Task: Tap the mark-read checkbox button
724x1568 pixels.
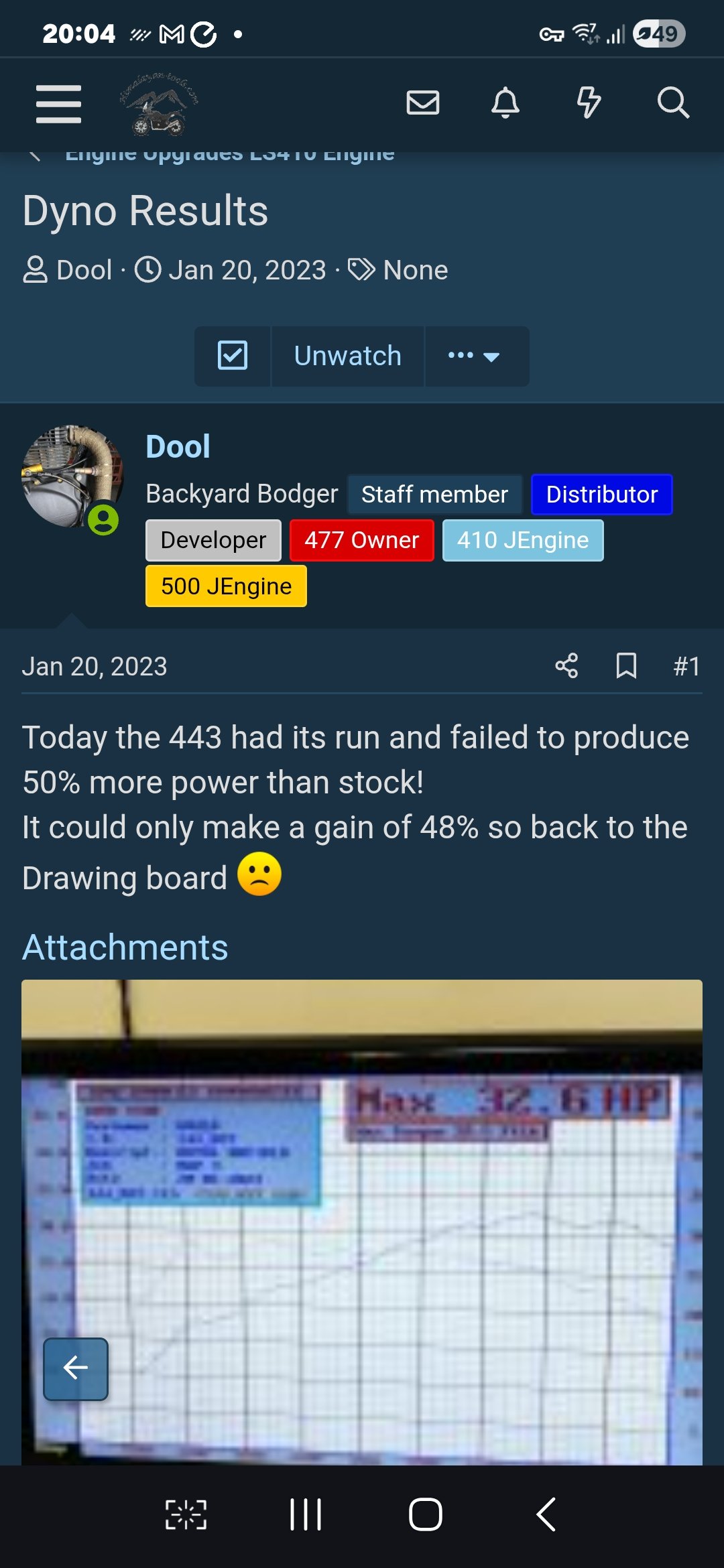Action: pos(233,356)
